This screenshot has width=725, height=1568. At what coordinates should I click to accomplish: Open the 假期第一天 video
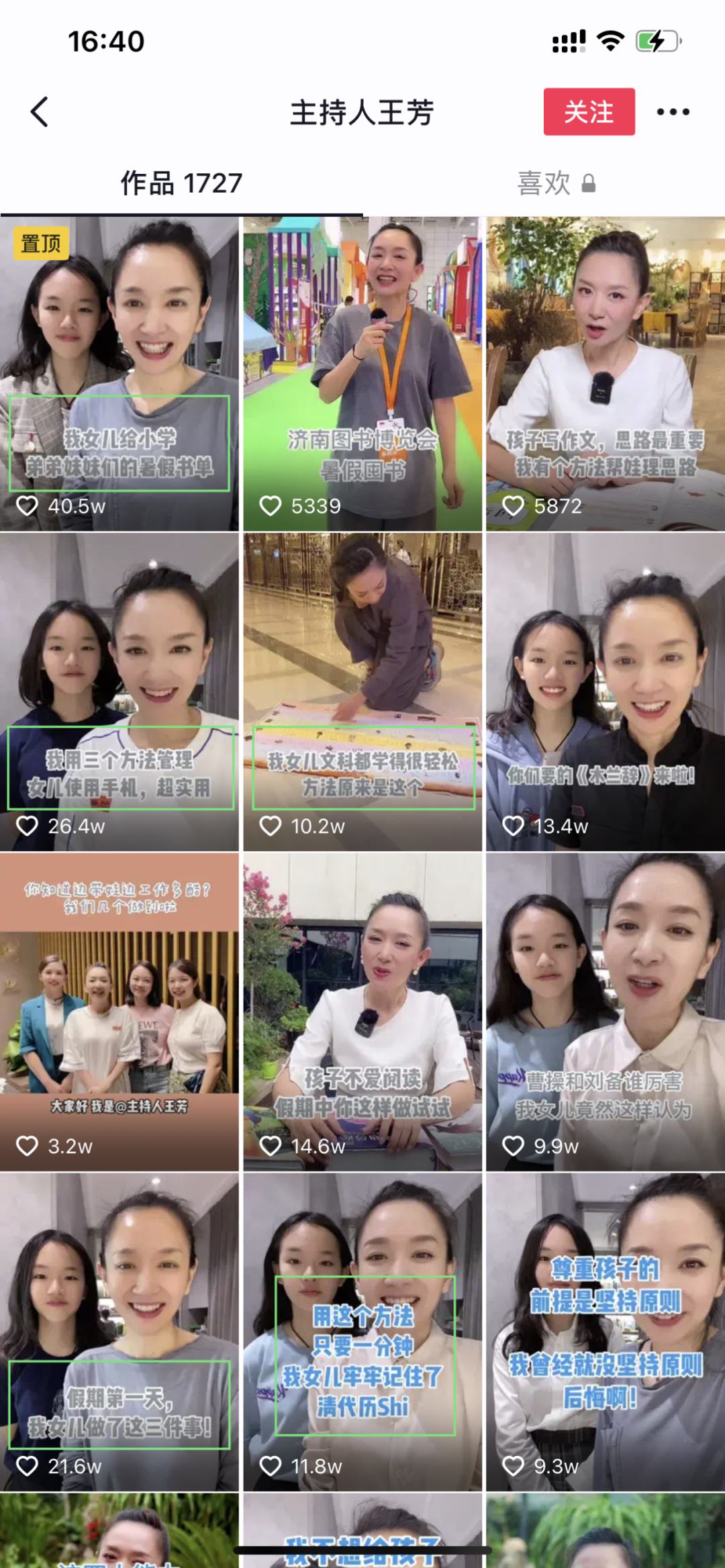pos(119,1331)
